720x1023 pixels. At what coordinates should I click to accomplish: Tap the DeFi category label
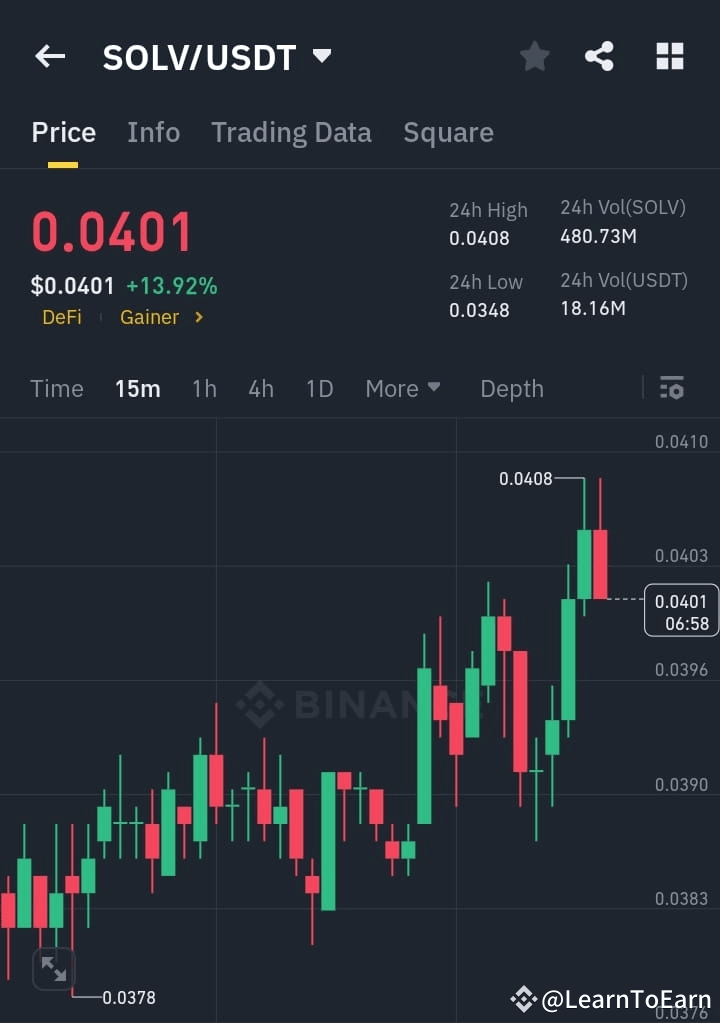[61, 317]
